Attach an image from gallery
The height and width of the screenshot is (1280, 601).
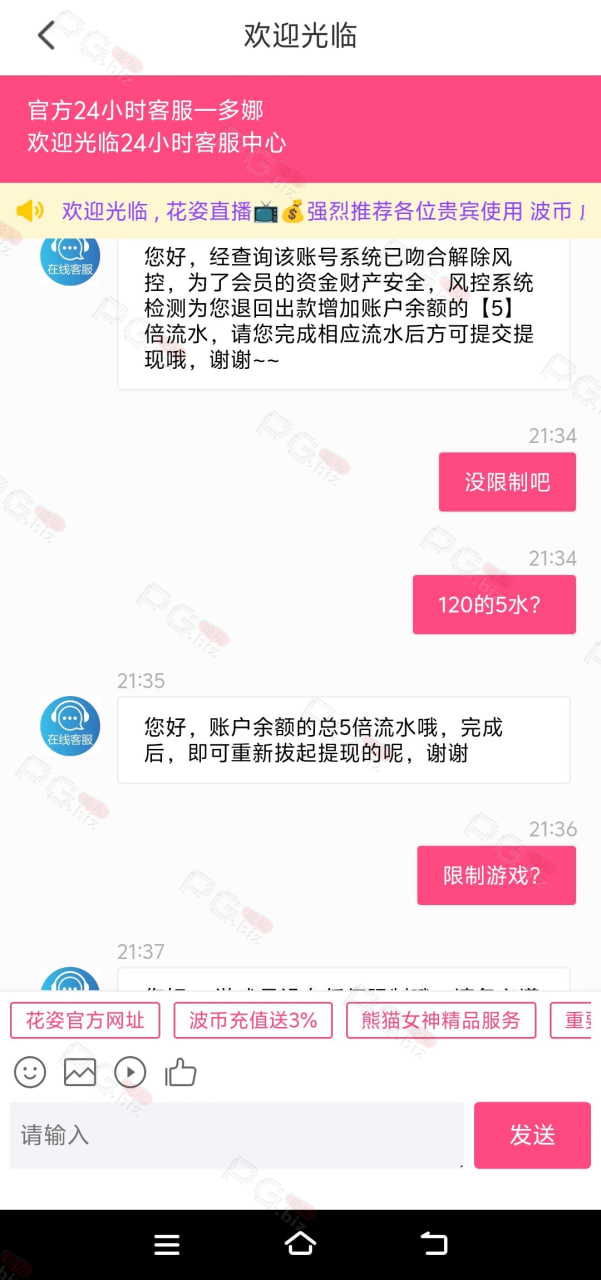pos(80,1073)
